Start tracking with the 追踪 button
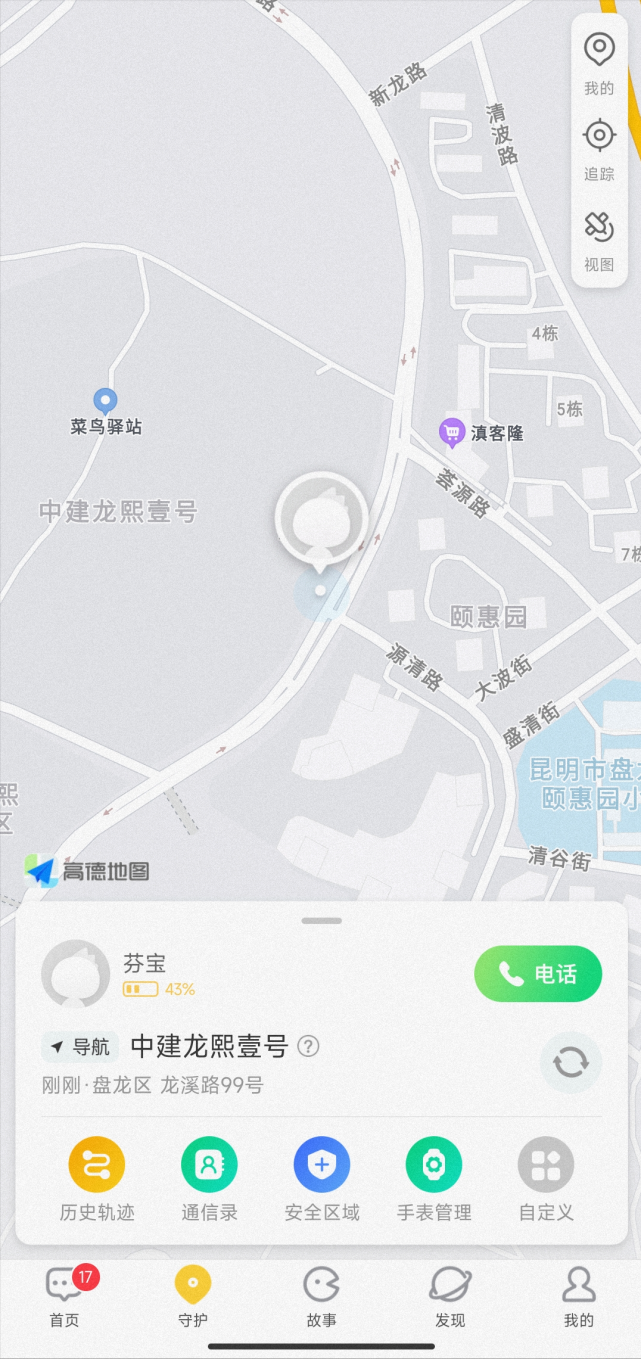 599,147
